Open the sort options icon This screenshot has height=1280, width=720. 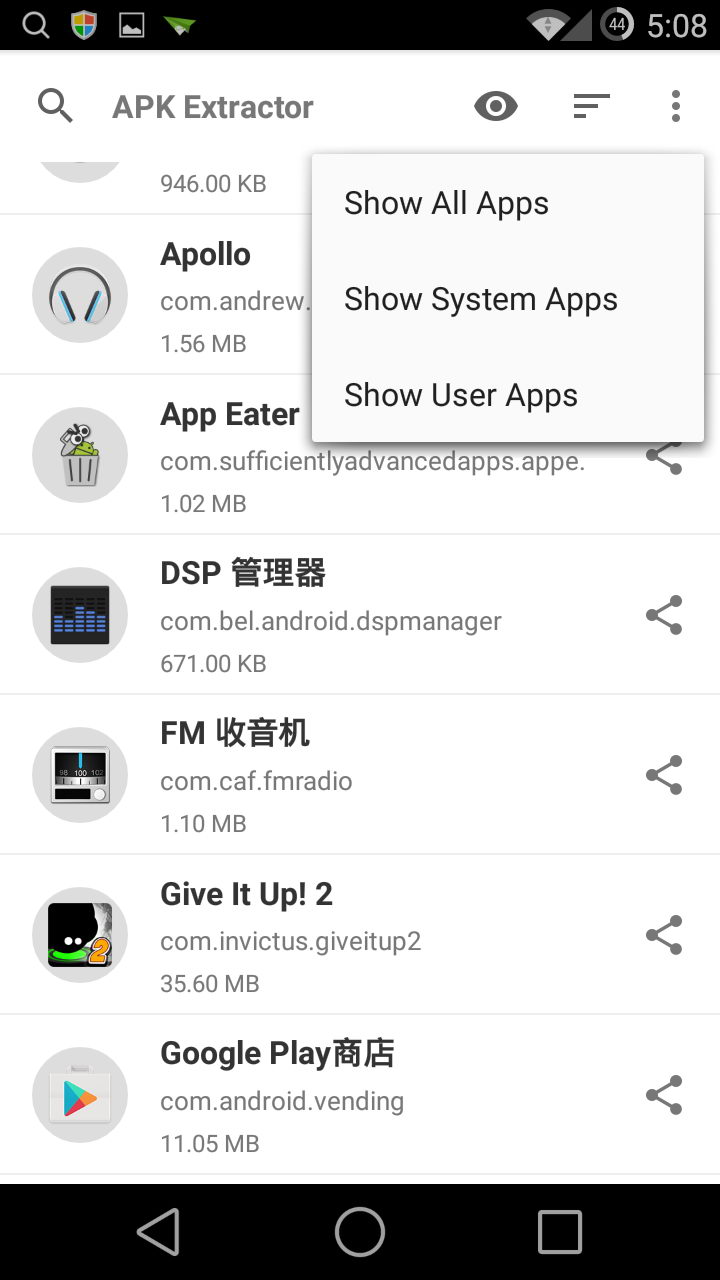tap(590, 106)
